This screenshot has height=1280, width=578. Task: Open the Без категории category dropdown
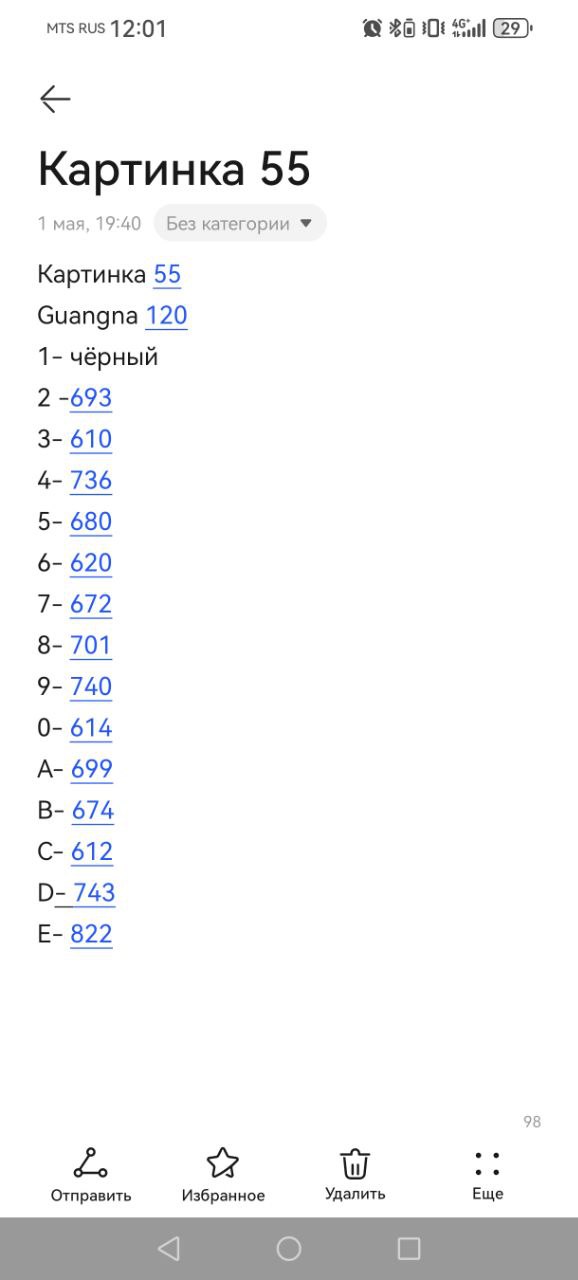tap(240, 224)
